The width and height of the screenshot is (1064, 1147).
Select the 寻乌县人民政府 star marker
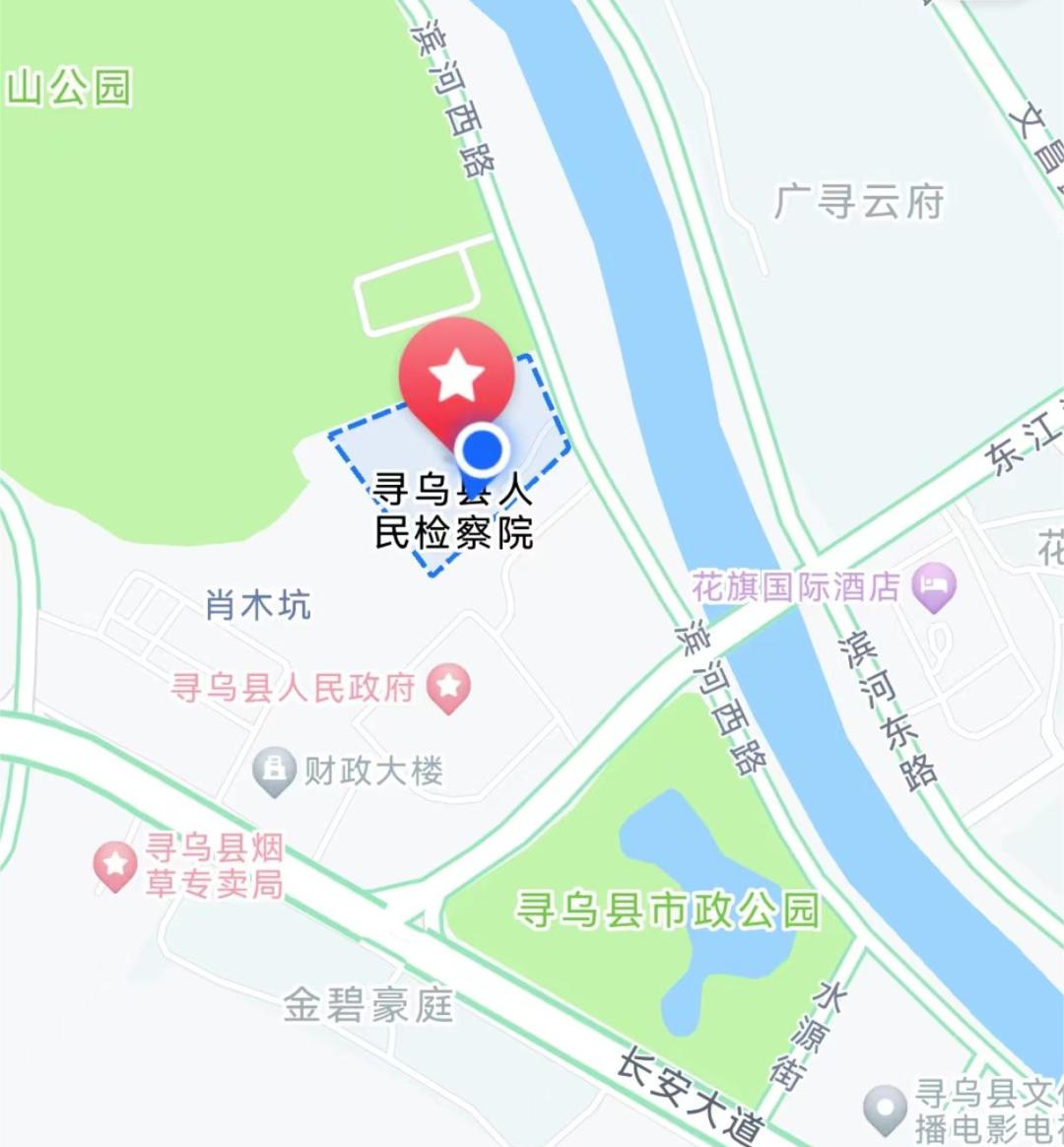[x=448, y=686]
